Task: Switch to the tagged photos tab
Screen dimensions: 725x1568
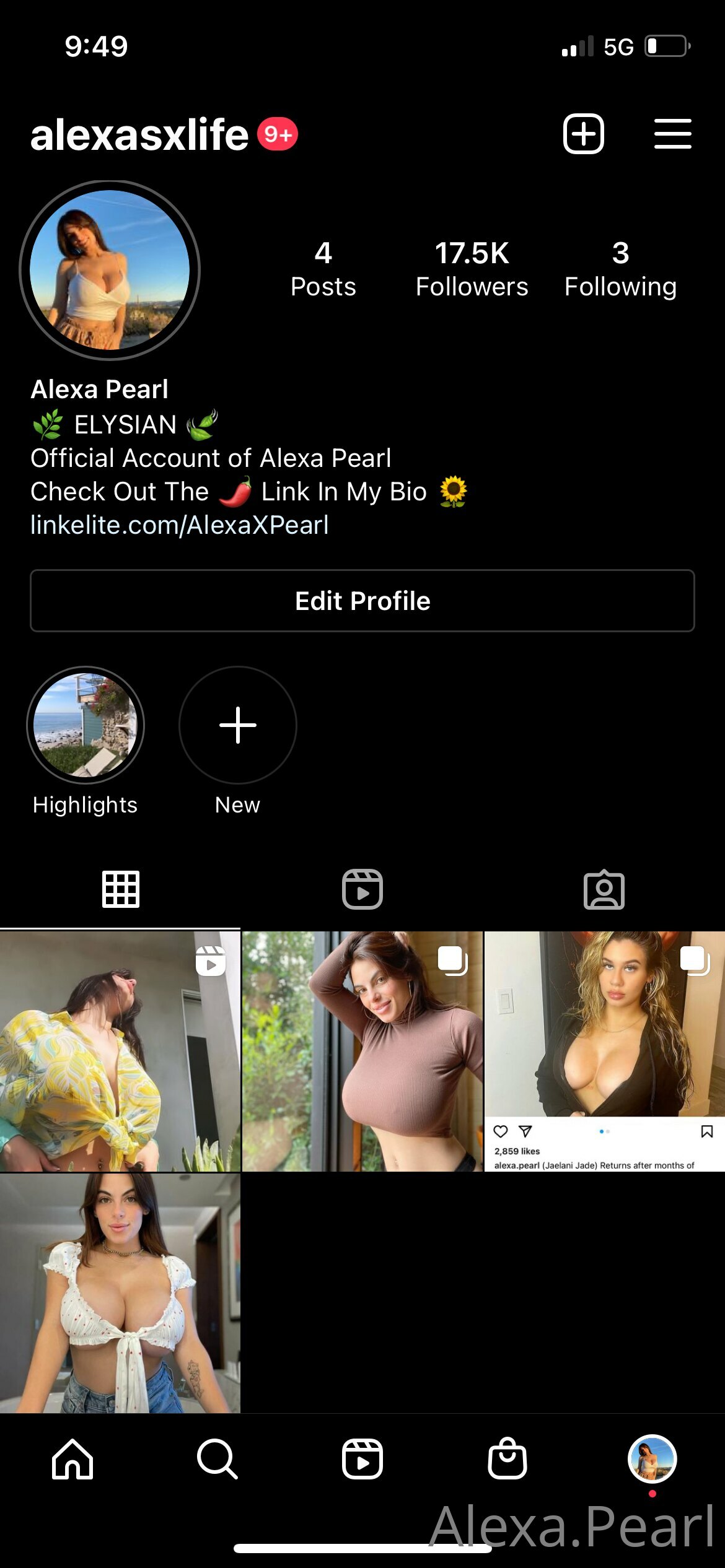Action: click(604, 889)
